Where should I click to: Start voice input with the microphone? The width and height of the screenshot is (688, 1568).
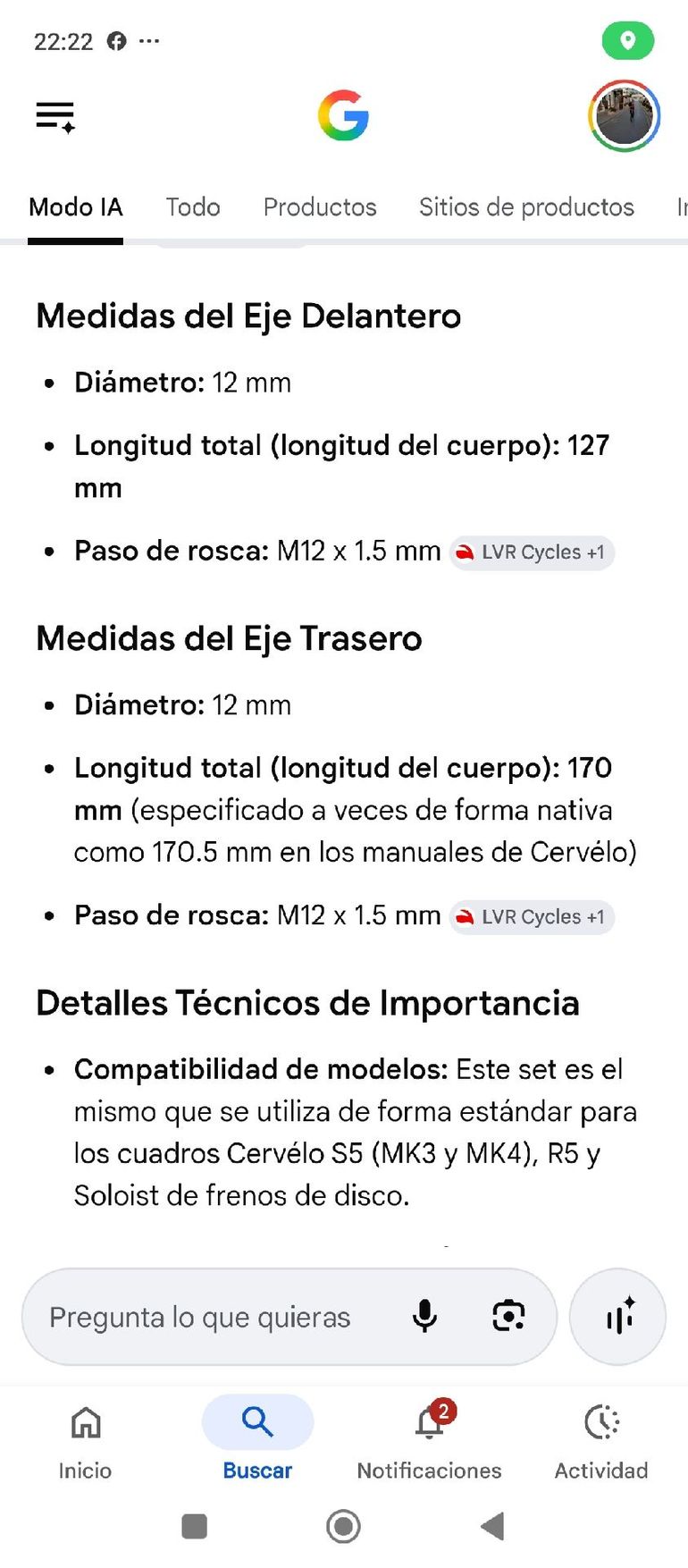click(x=425, y=1317)
